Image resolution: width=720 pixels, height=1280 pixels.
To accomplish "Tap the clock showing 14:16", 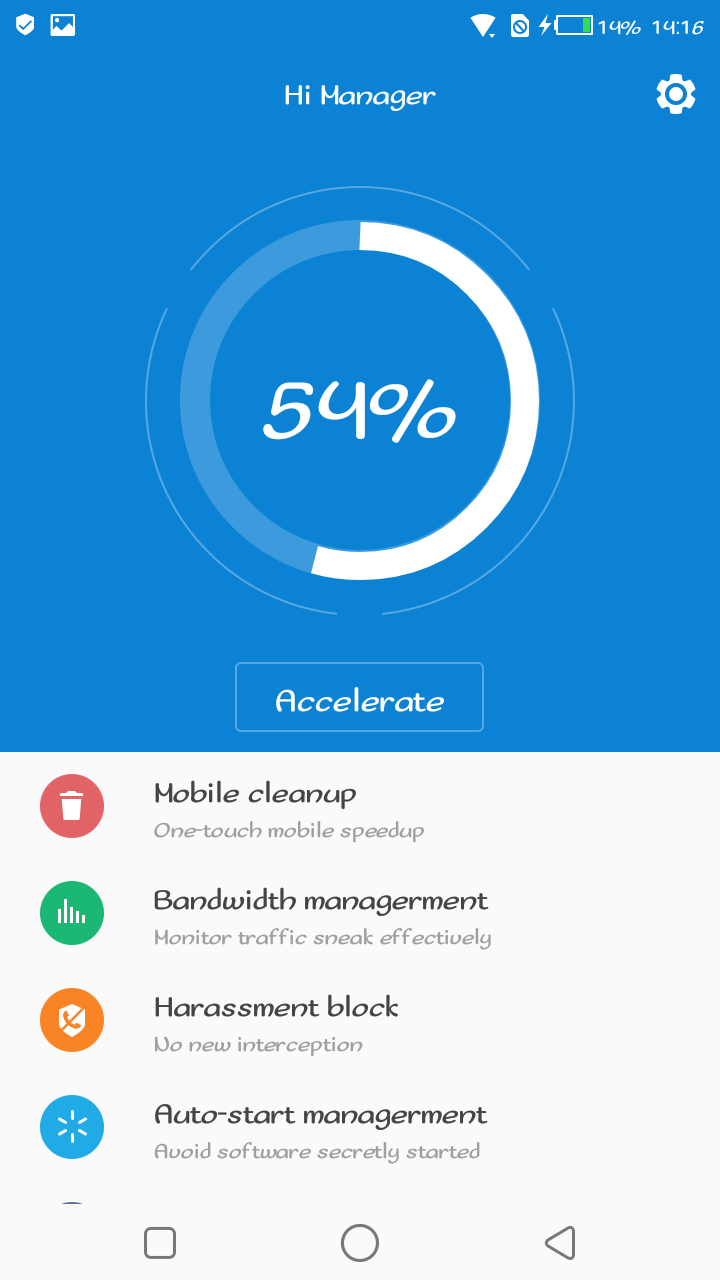I will coord(680,27).
